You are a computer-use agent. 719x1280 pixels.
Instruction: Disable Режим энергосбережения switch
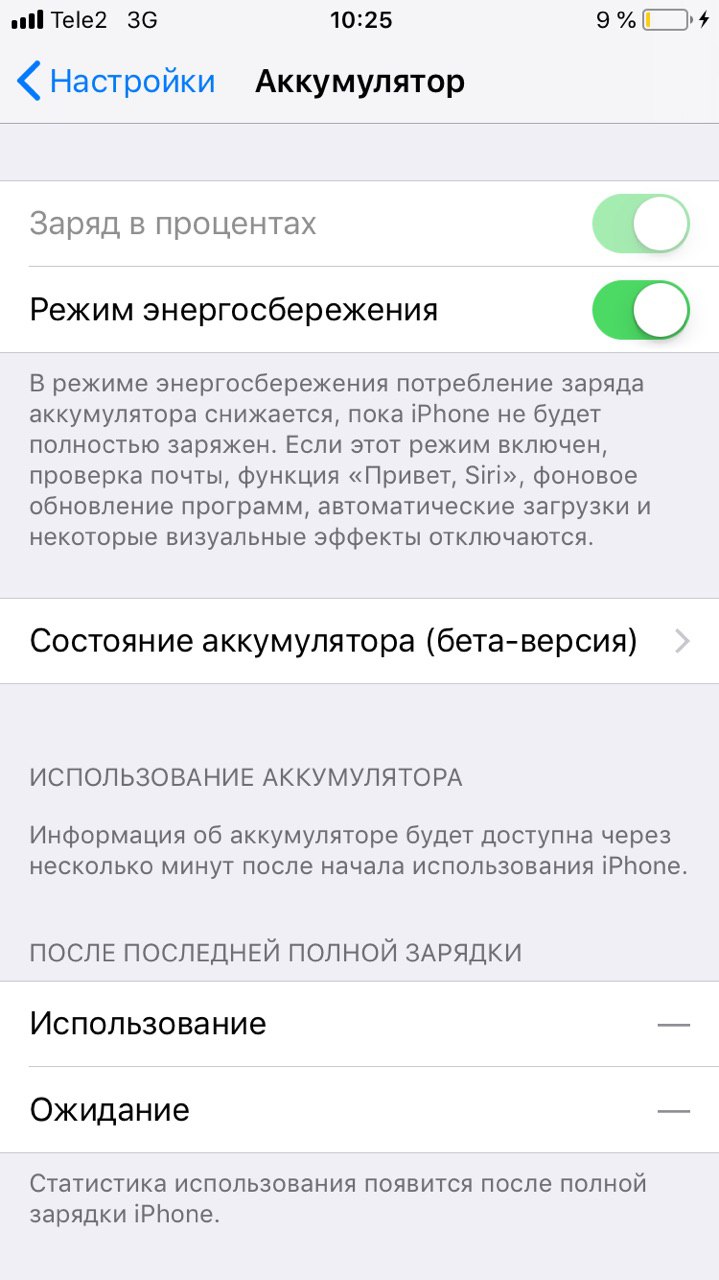641,310
